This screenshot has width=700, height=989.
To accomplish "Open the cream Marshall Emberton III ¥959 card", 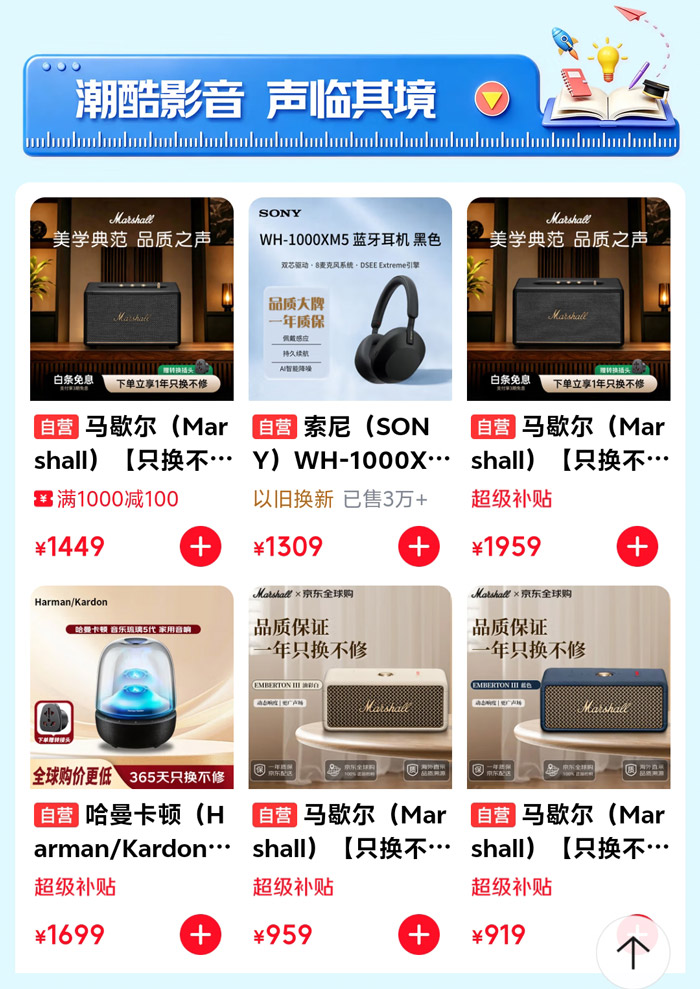I will (350, 771).
